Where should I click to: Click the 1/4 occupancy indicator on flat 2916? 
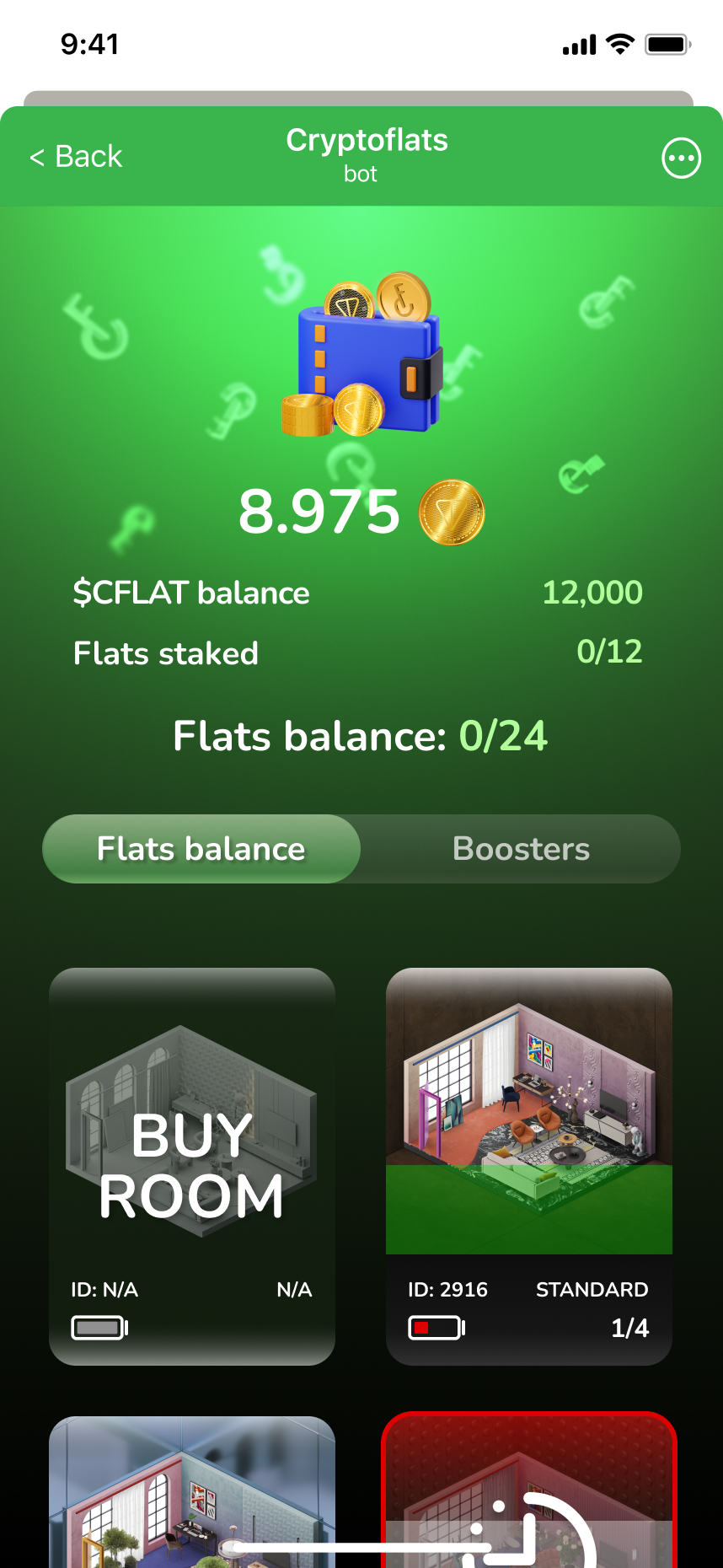pyautogui.click(x=631, y=1329)
